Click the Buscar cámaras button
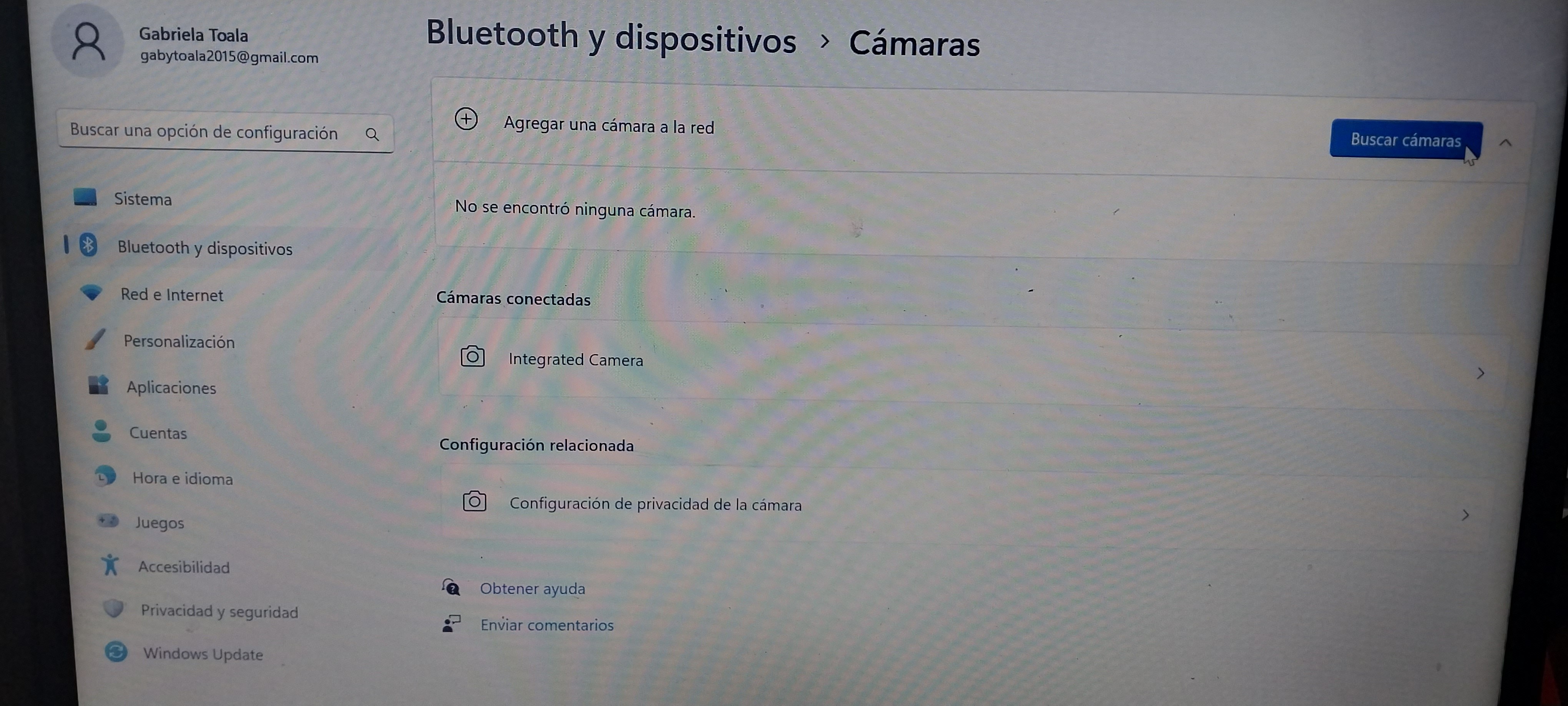Image resolution: width=1568 pixels, height=706 pixels. (x=1405, y=140)
